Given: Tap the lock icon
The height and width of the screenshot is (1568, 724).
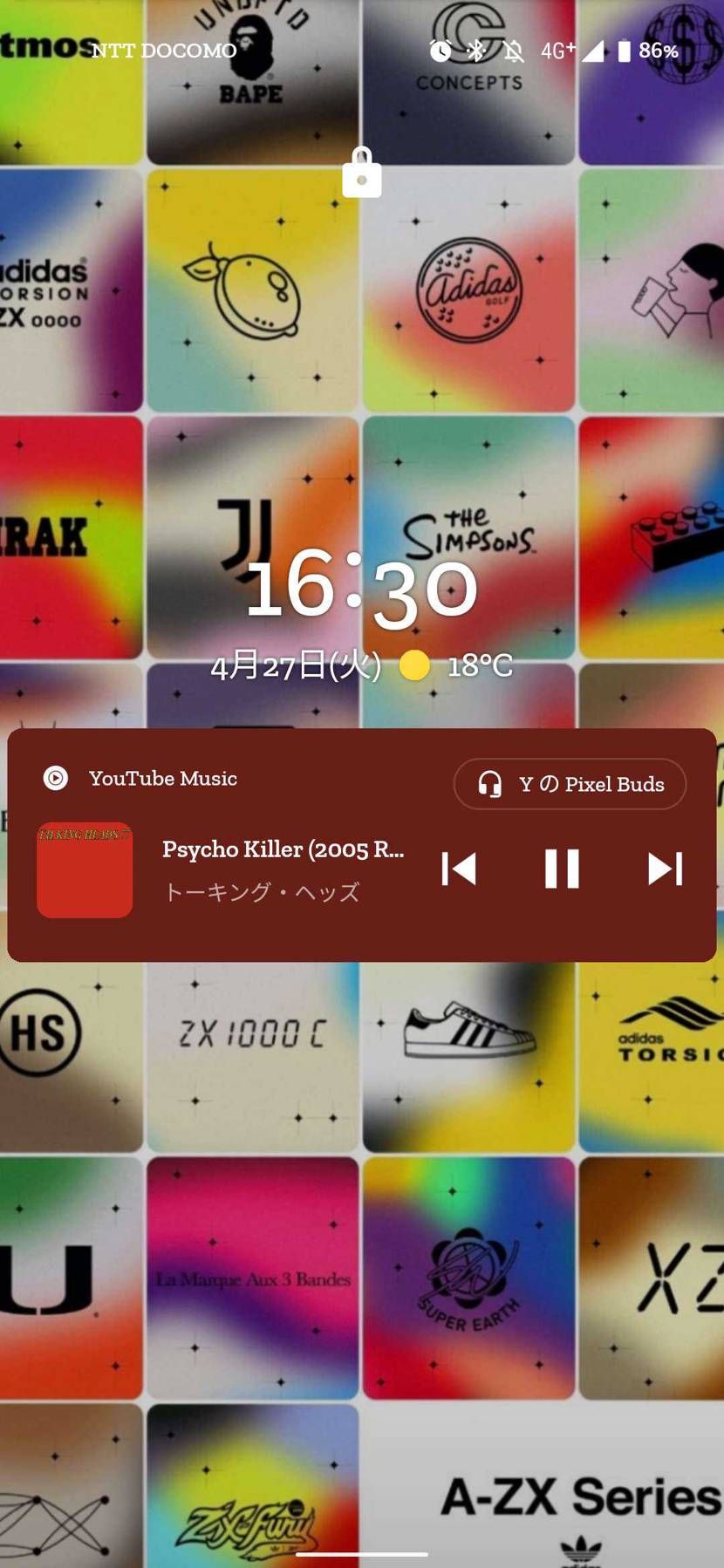Looking at the screenshot, I should point(361,173).
